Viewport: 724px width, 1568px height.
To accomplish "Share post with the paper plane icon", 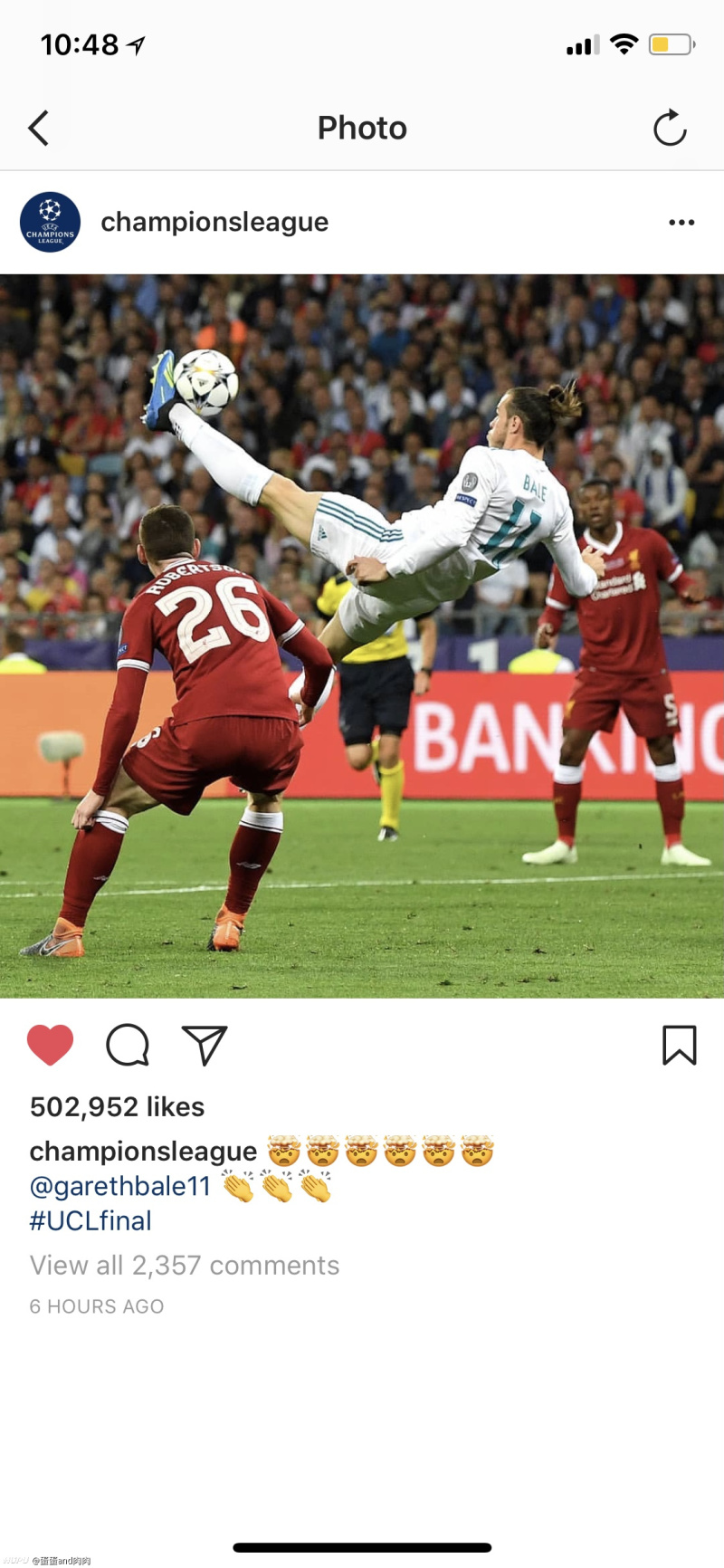I will point(205,1045).
